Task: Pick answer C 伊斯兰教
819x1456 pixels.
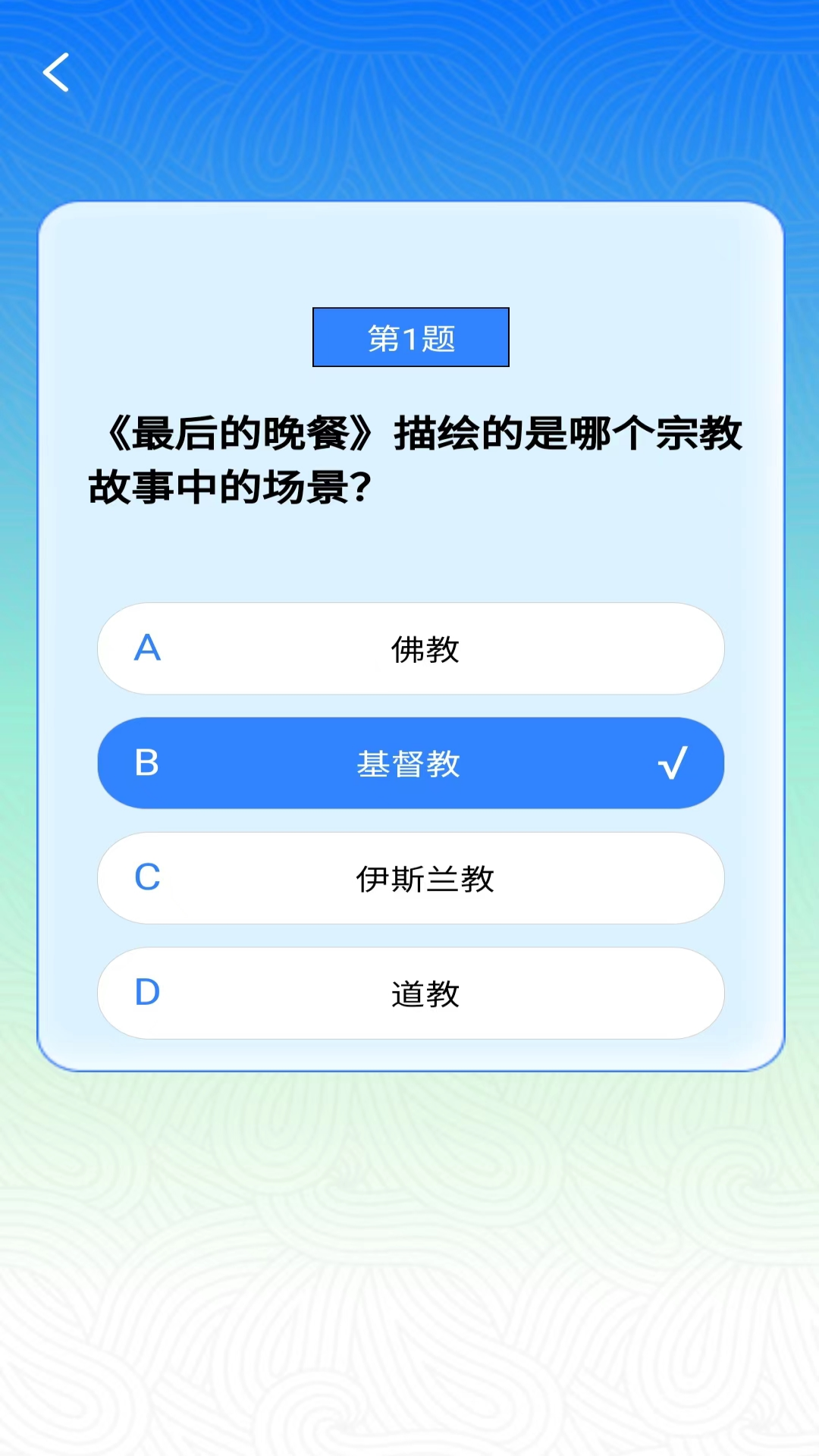Action: coord(410,879)
